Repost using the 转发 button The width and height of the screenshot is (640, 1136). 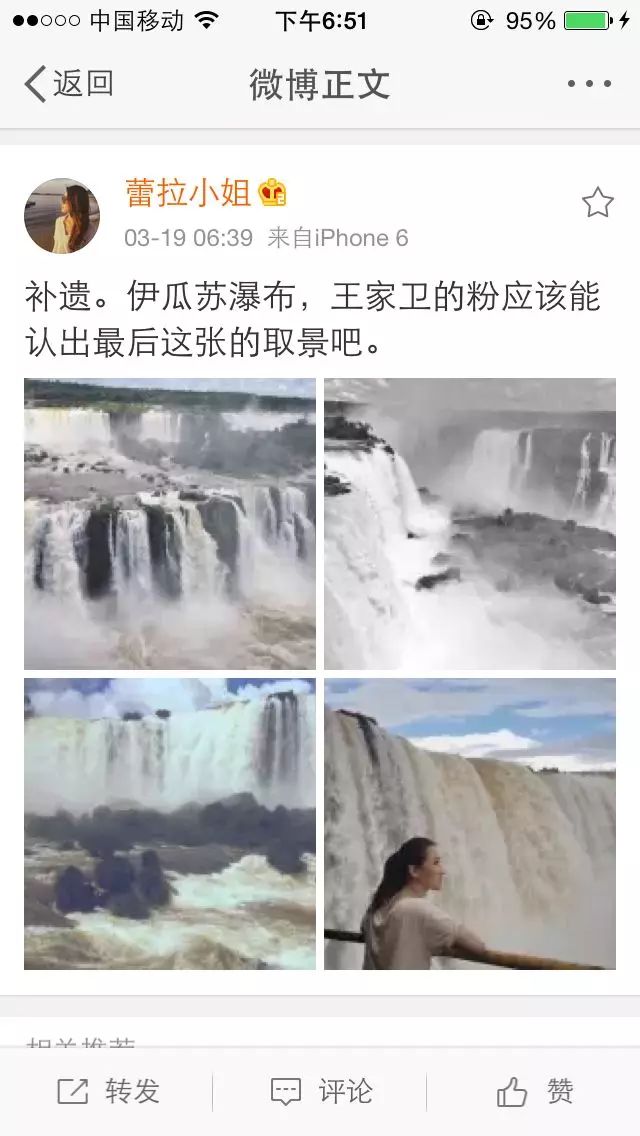click(x=107, y=1091)
